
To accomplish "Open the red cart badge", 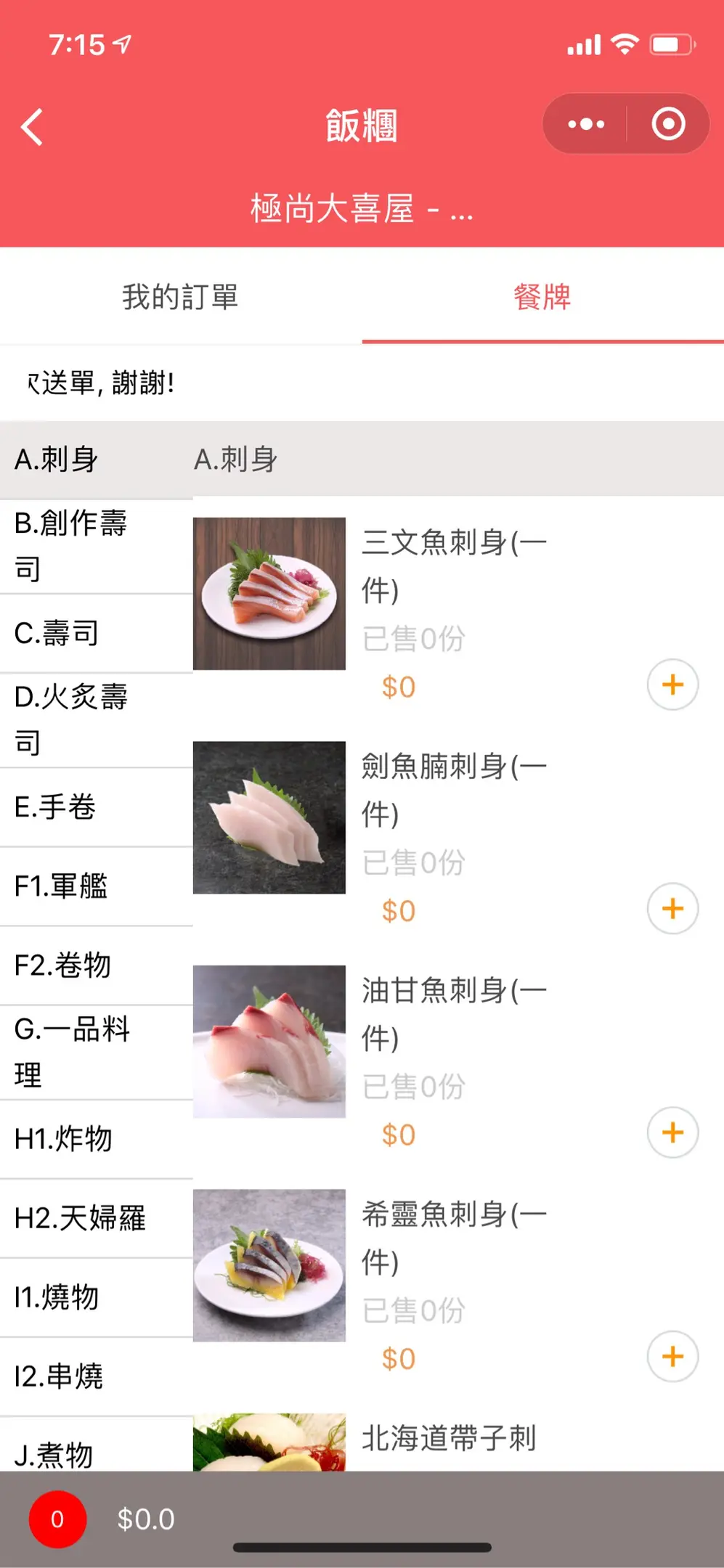I will coord(57,1519).
